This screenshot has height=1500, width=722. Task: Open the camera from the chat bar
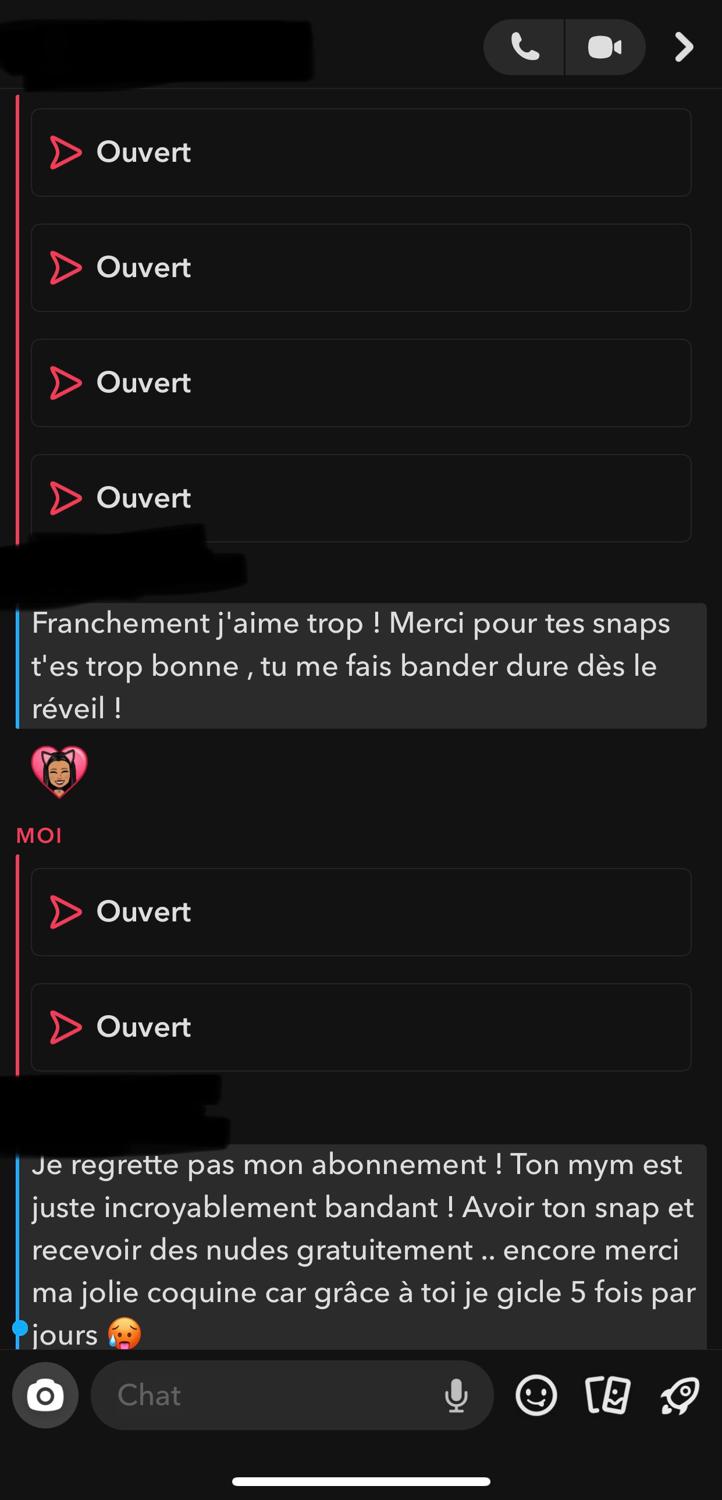coord(45,1395)
